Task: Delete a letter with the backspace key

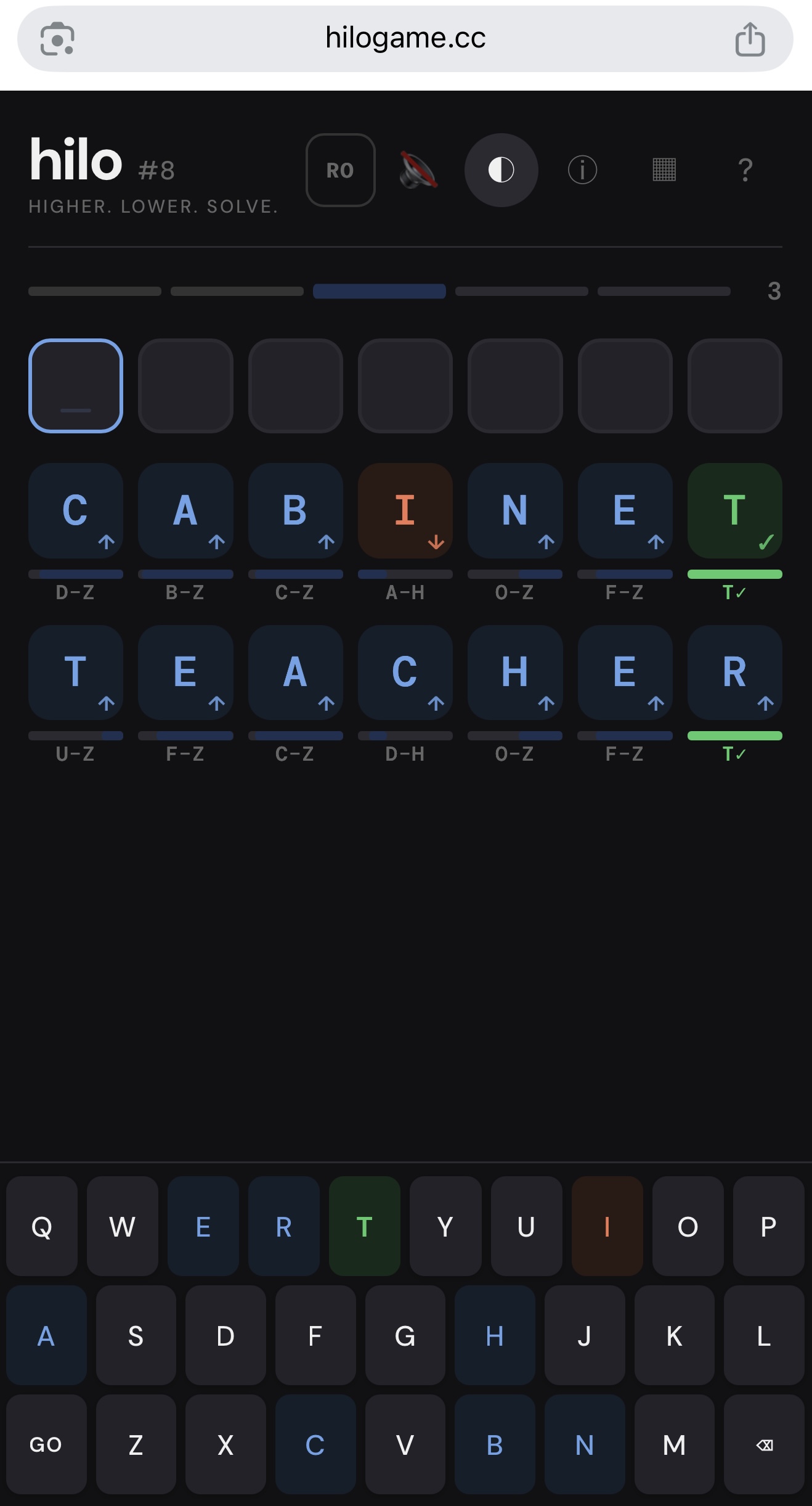Action: [x=764, y=1444]
